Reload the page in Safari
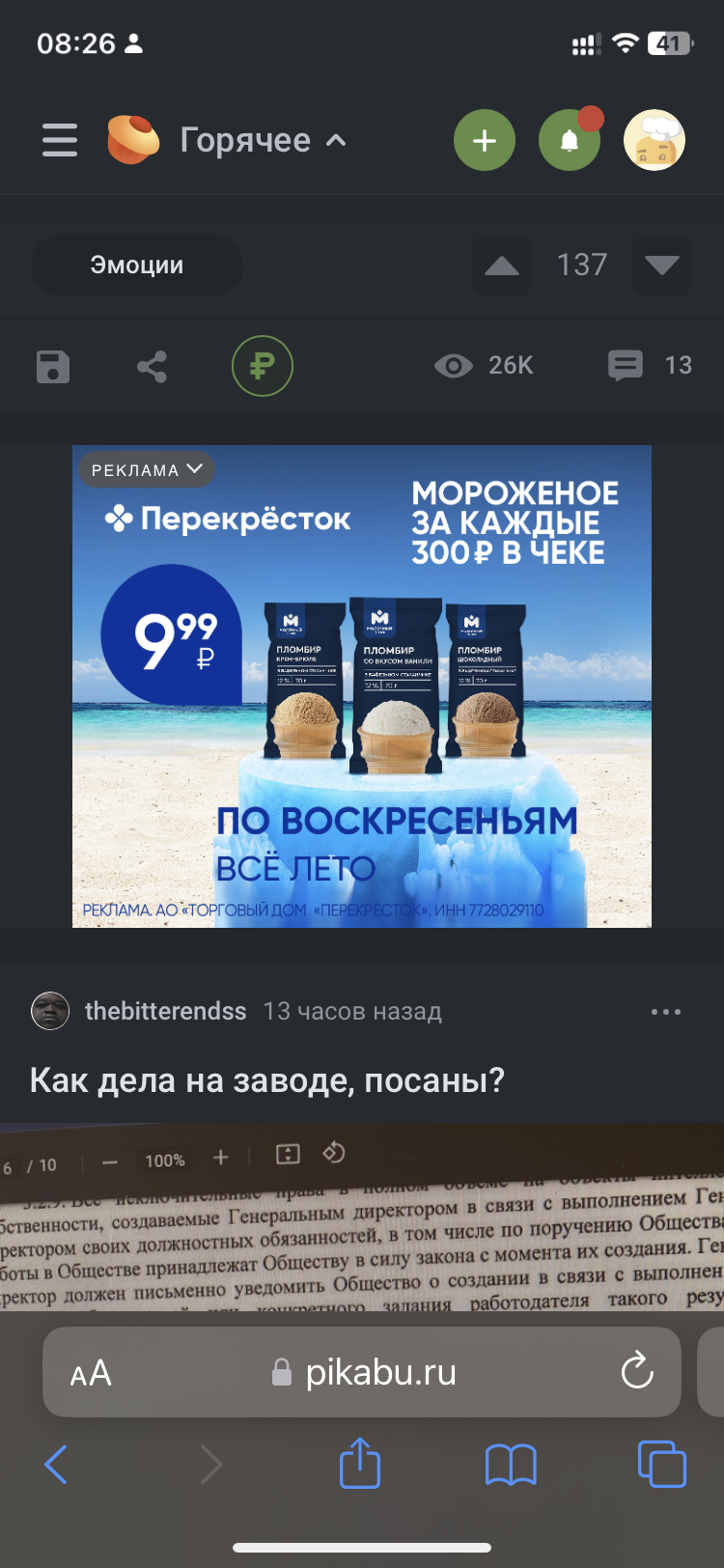The image size is (724, 1568). (x=637, y=1372)
